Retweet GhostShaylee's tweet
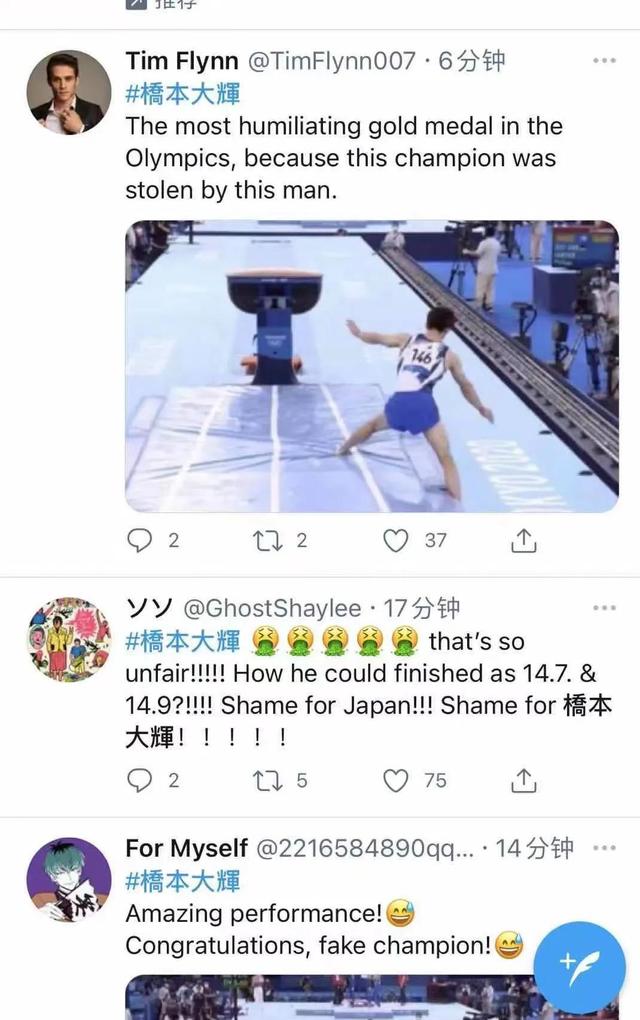640x1020 pixels. 267,780
